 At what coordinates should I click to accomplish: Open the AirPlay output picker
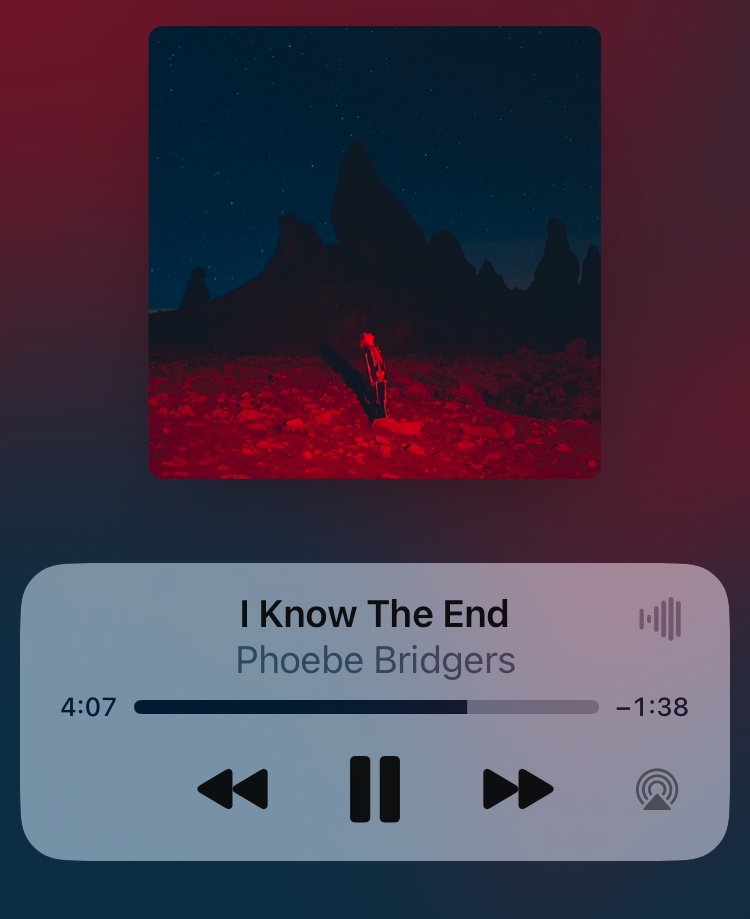[657, 789]
